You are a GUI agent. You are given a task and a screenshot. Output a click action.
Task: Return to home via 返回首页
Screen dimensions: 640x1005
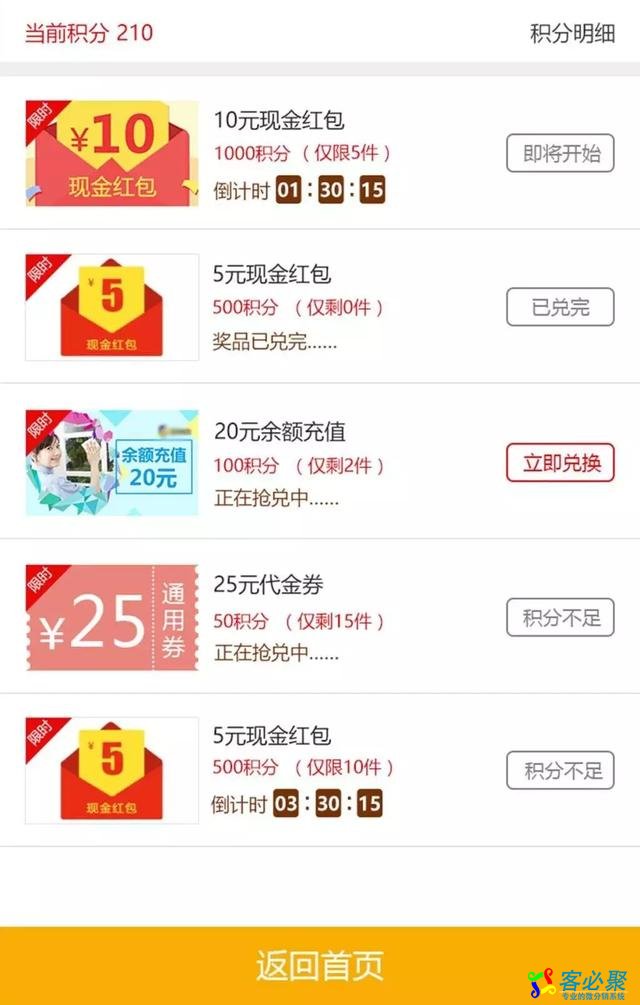(x=320, y=965)
